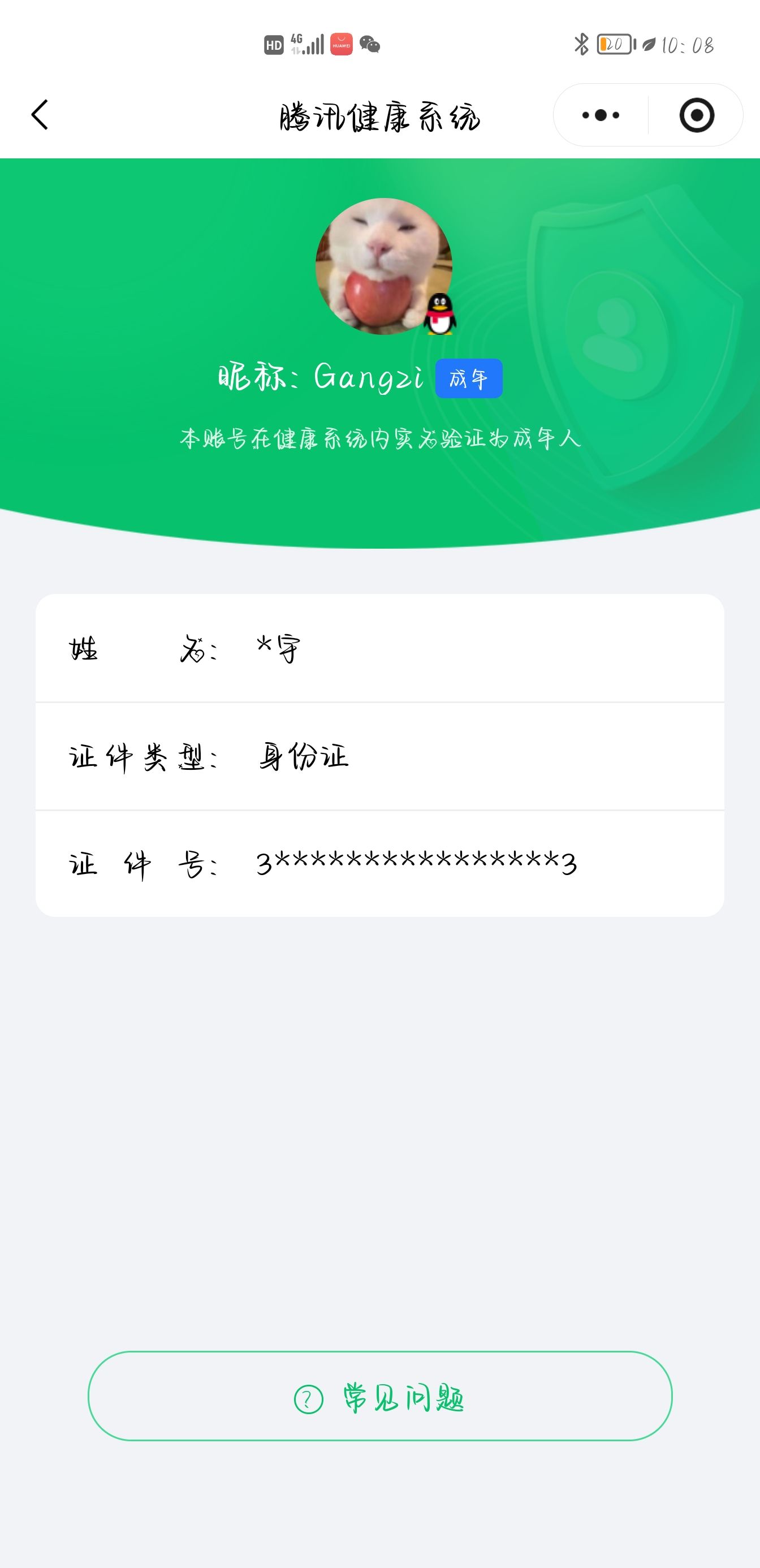Close the mini program with the circle button
Screen dimensions: 760x1568
696,115
